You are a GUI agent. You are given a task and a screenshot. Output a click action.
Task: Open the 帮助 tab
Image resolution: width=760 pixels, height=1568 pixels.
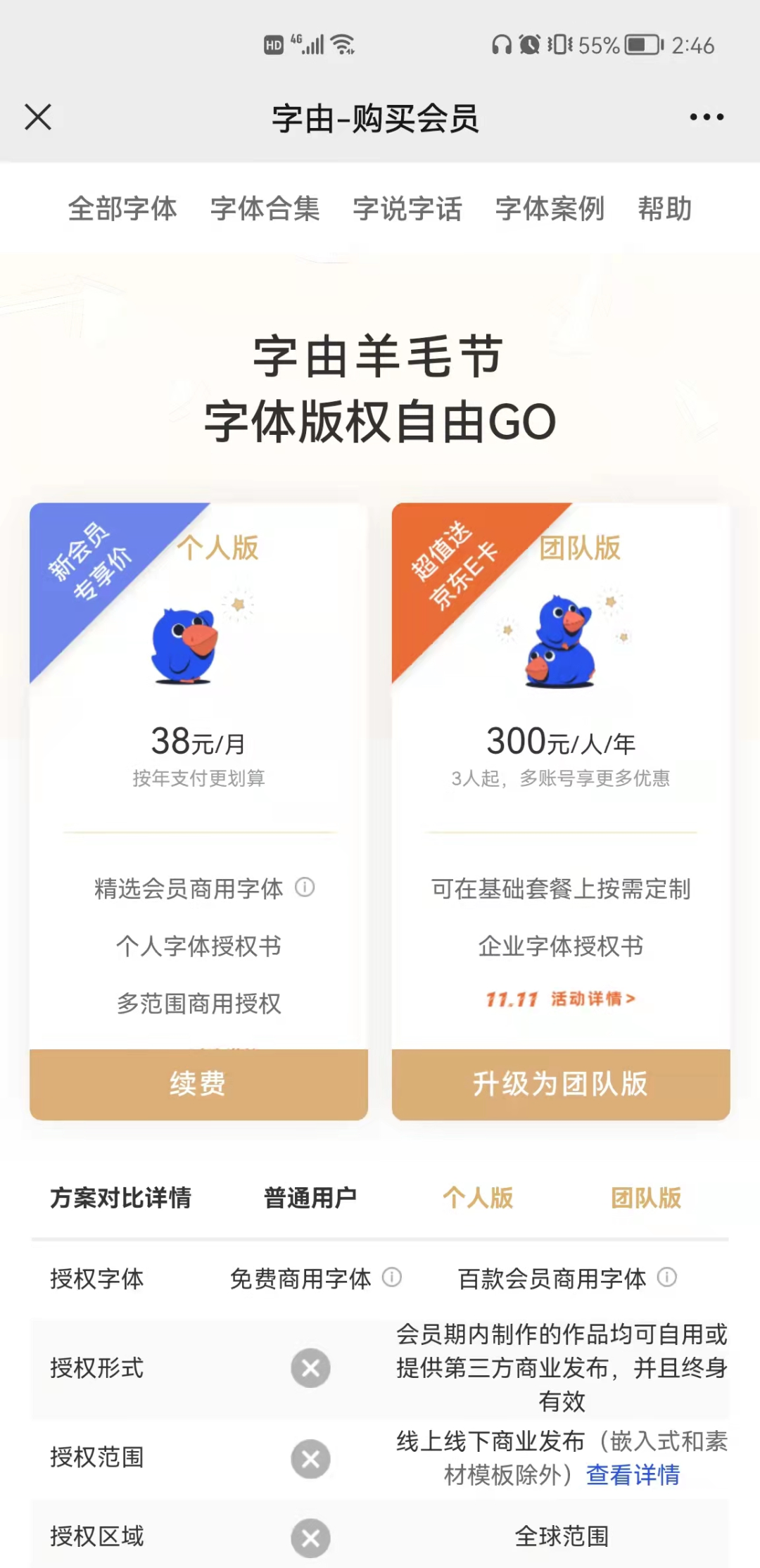coord(665,209)
